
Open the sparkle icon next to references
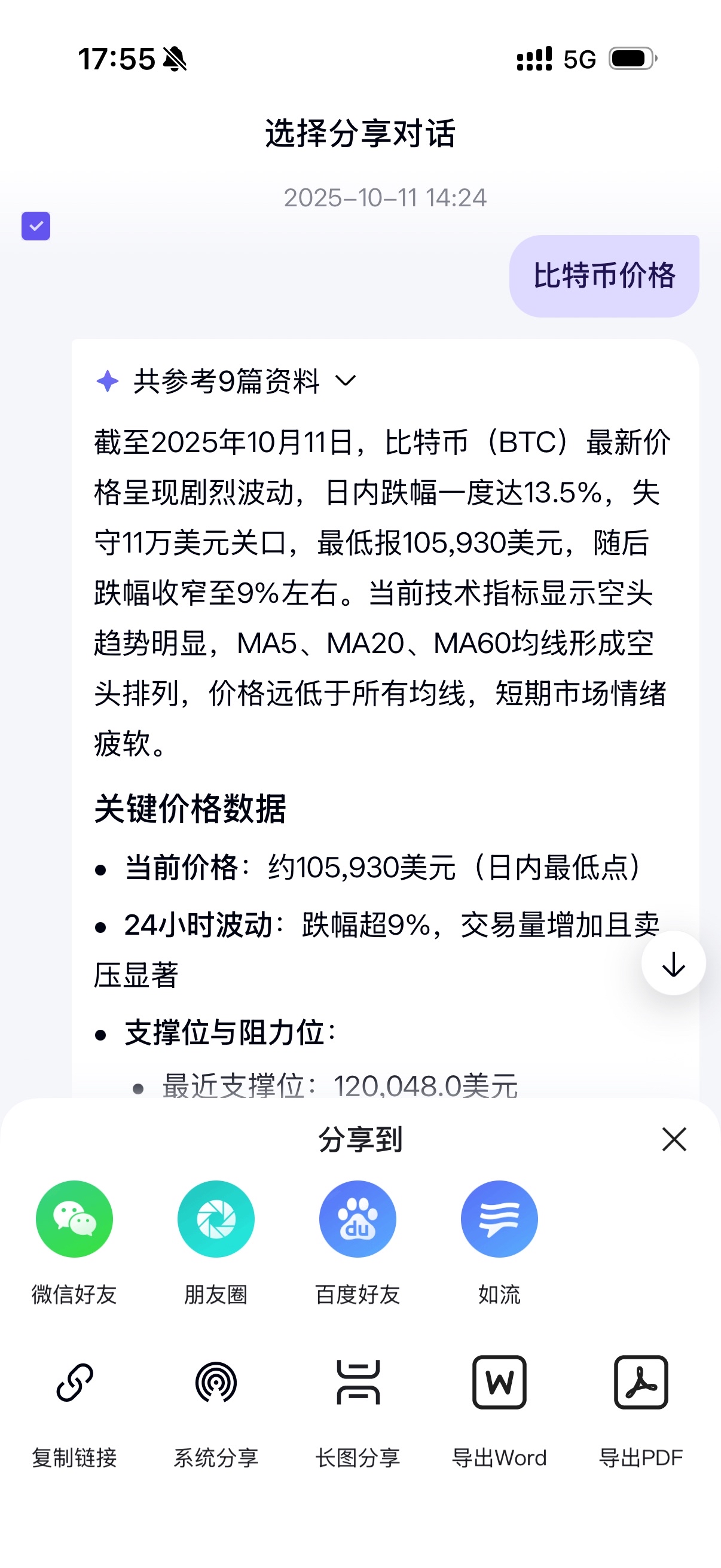pos(106,382)
